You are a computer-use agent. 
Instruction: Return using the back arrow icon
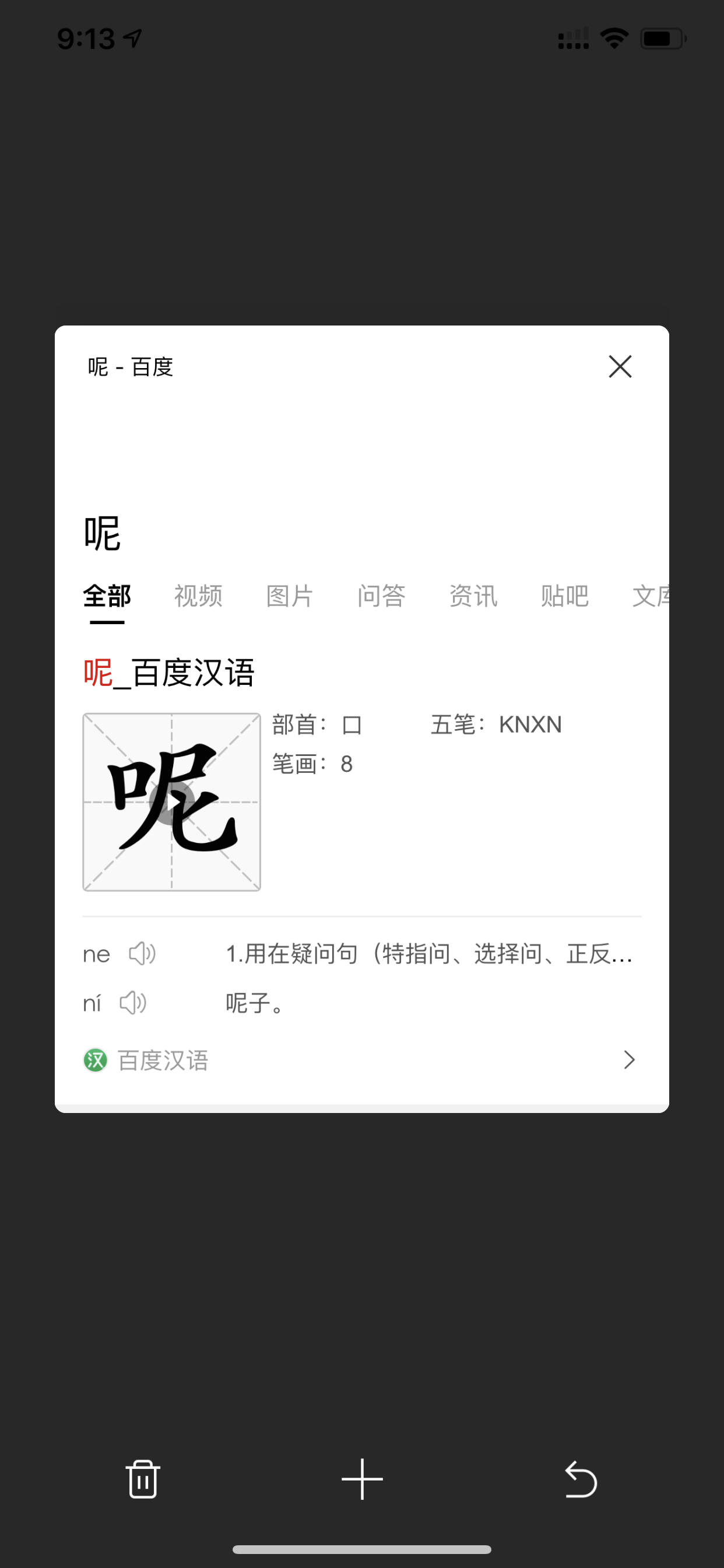click(581, 1479)
